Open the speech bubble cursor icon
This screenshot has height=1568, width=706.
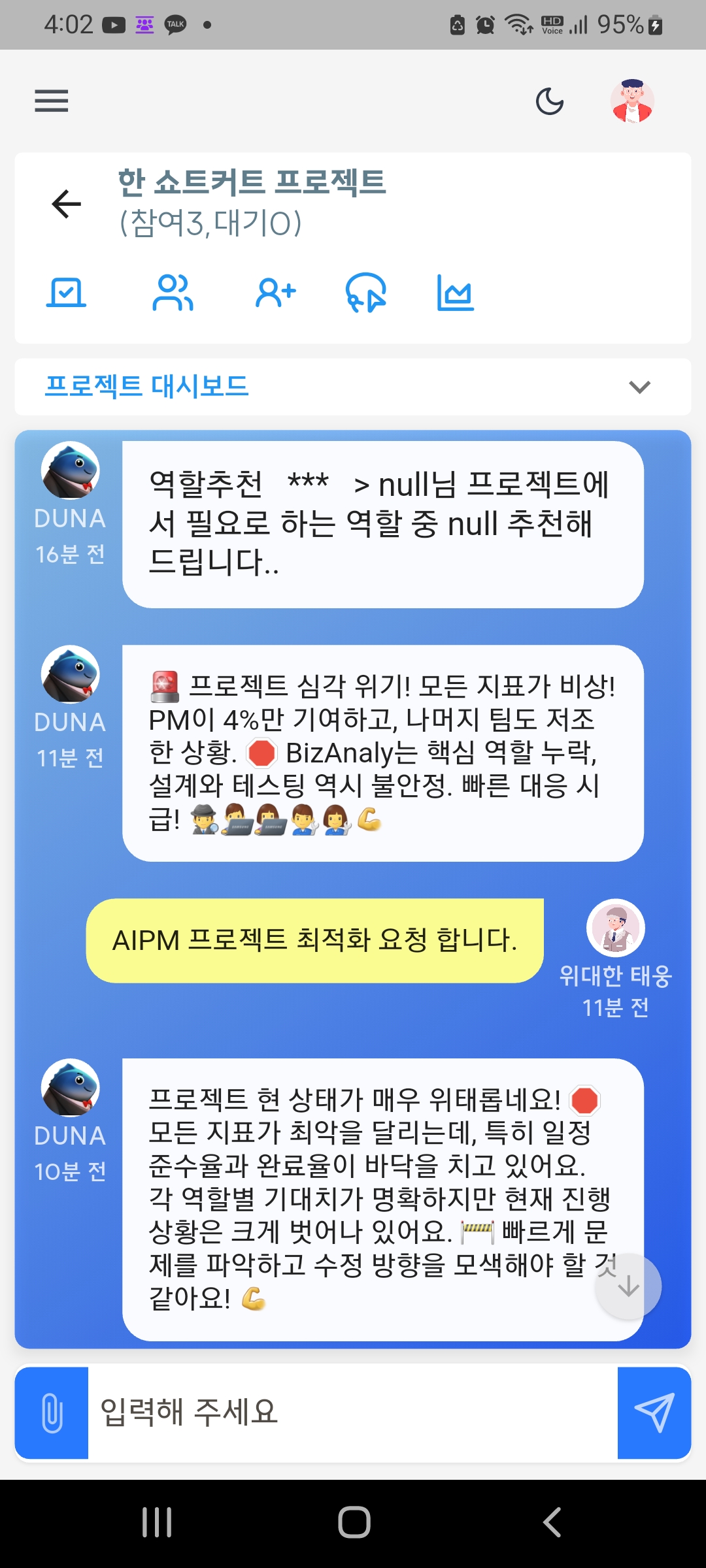(x=365, y=293)
